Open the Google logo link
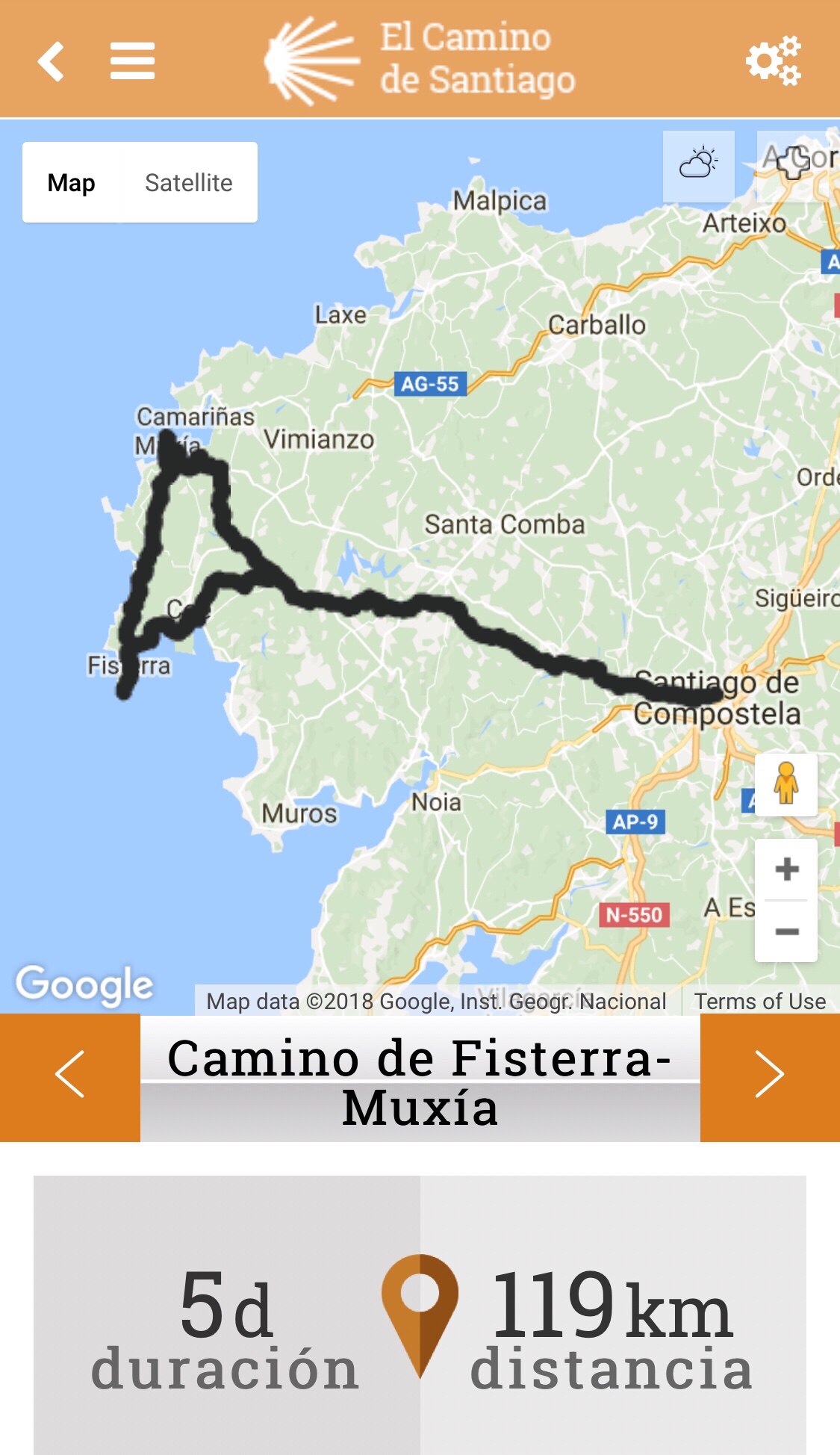Image resolution: width=840 pixels, height=1455 pixels. [x=85, y=984]
